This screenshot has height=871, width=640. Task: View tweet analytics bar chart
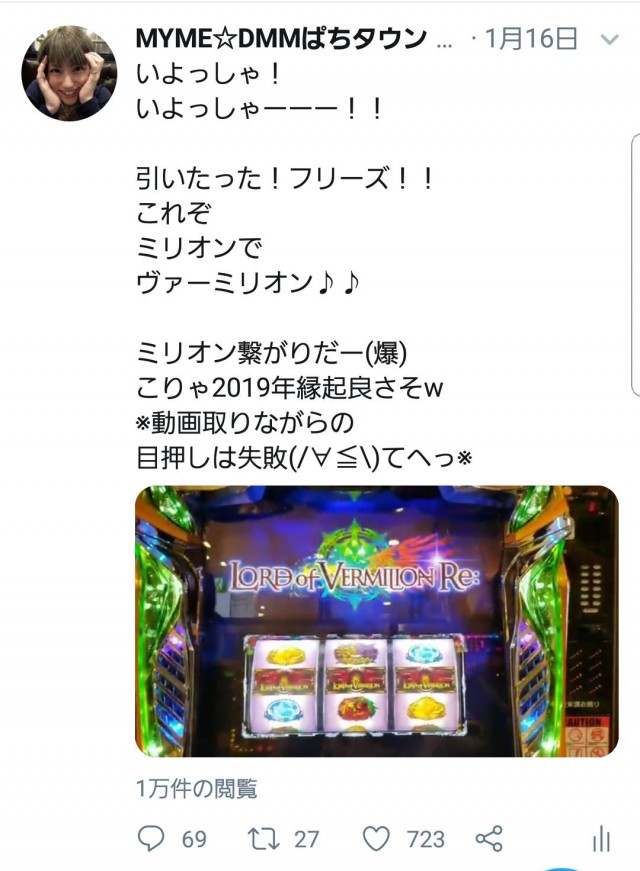(602, 838)
